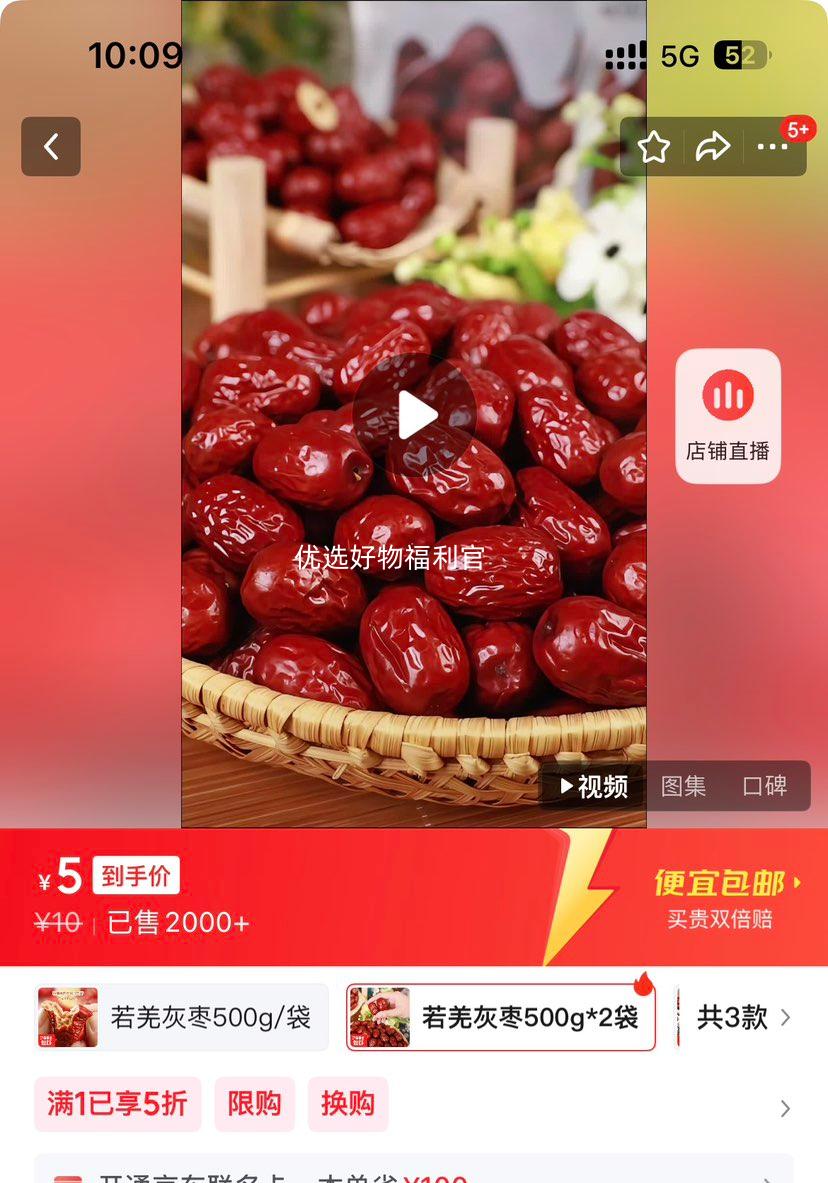Tap the 满1已享5折 discount tag

[117, 1104]
